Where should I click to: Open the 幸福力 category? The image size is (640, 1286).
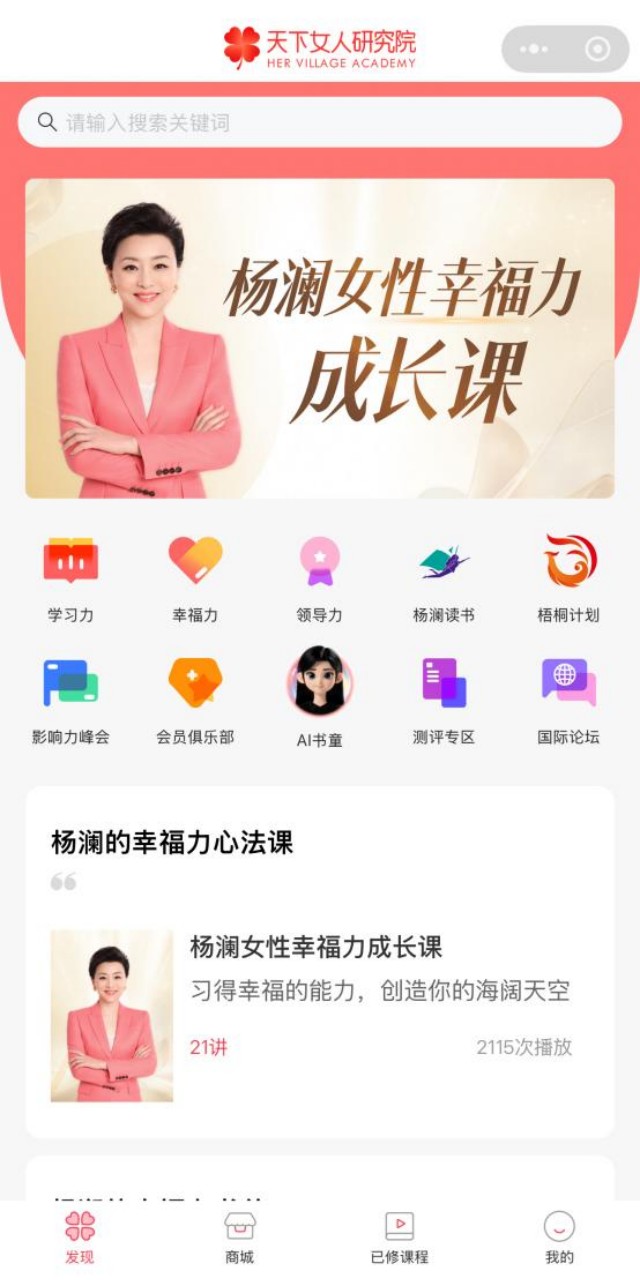[195, 578]
